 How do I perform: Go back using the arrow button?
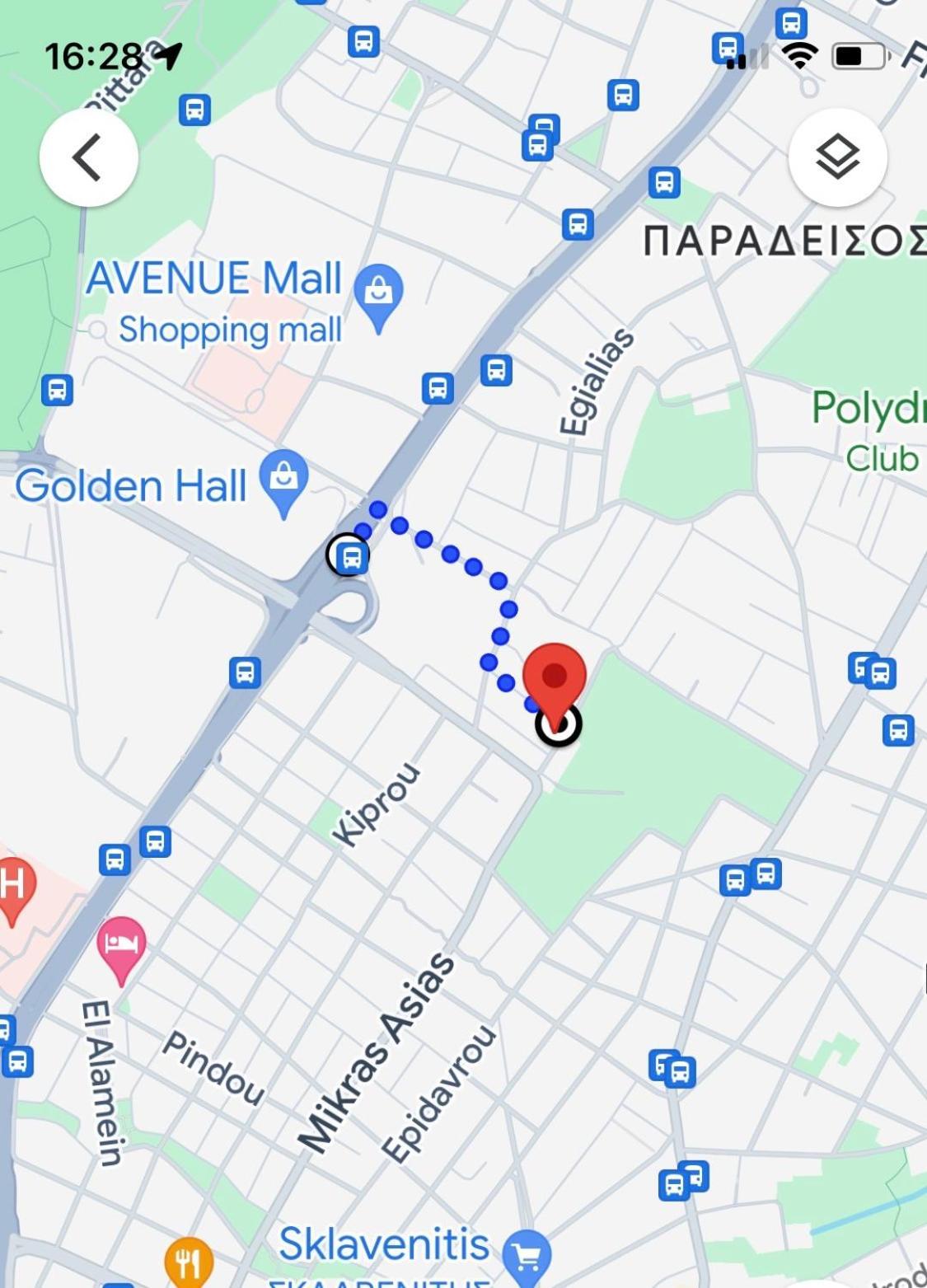(x=88, y=157)
